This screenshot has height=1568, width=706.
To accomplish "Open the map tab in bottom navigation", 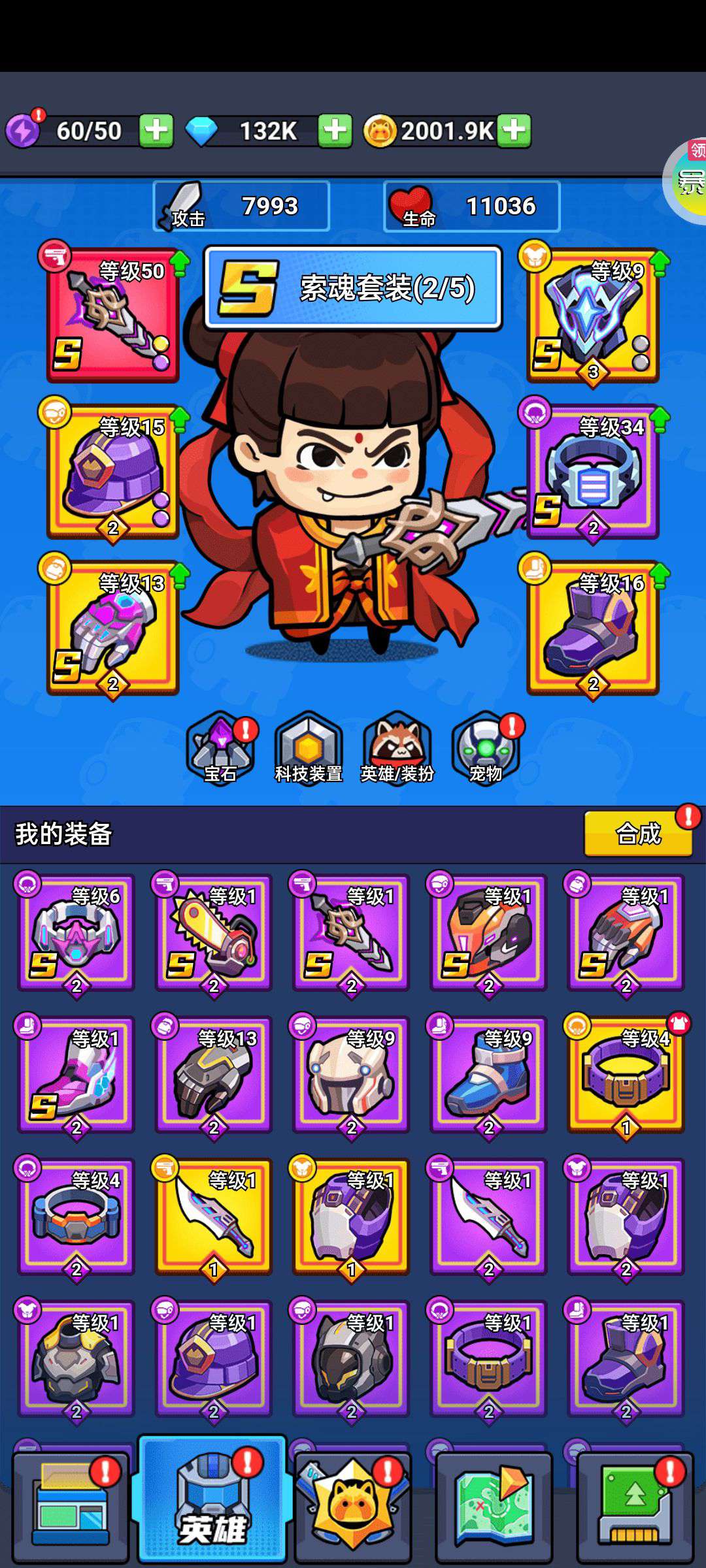I will click(x=494, y=1507).
